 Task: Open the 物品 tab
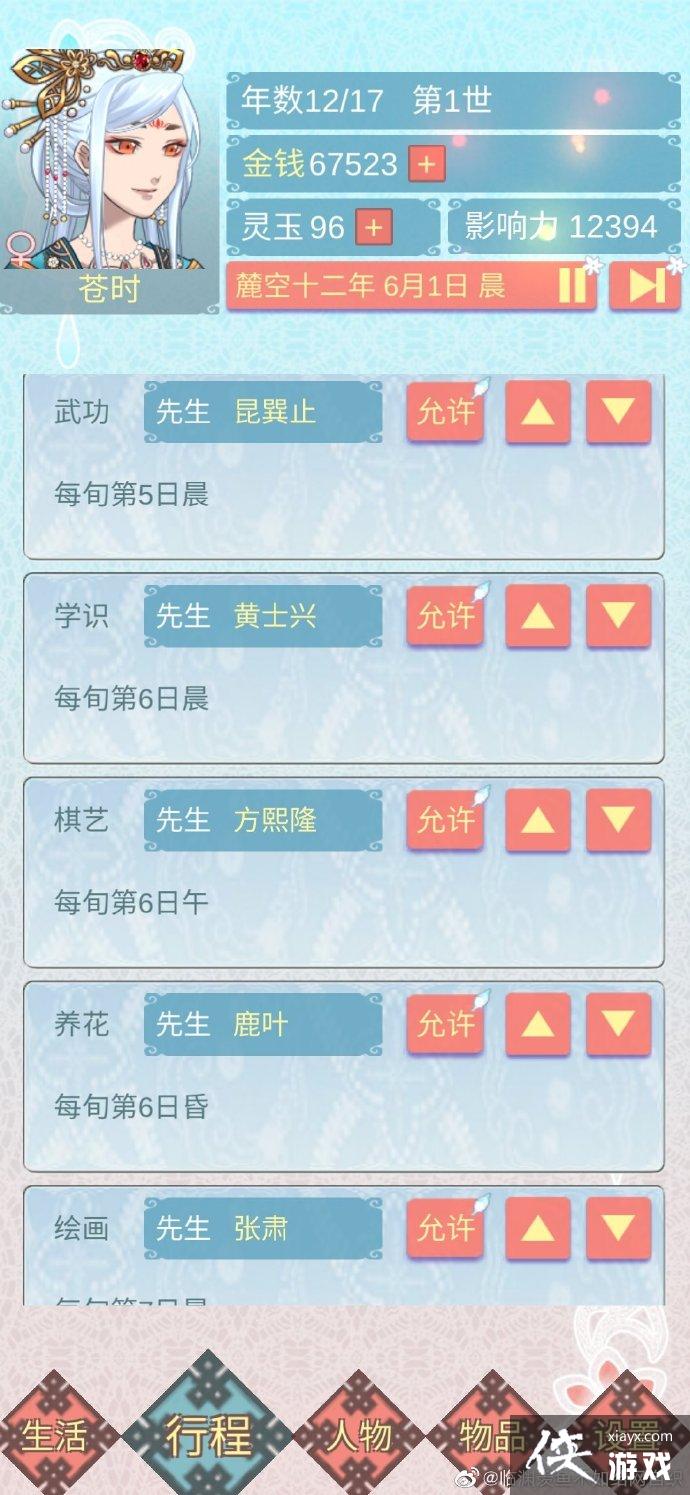492,1436
